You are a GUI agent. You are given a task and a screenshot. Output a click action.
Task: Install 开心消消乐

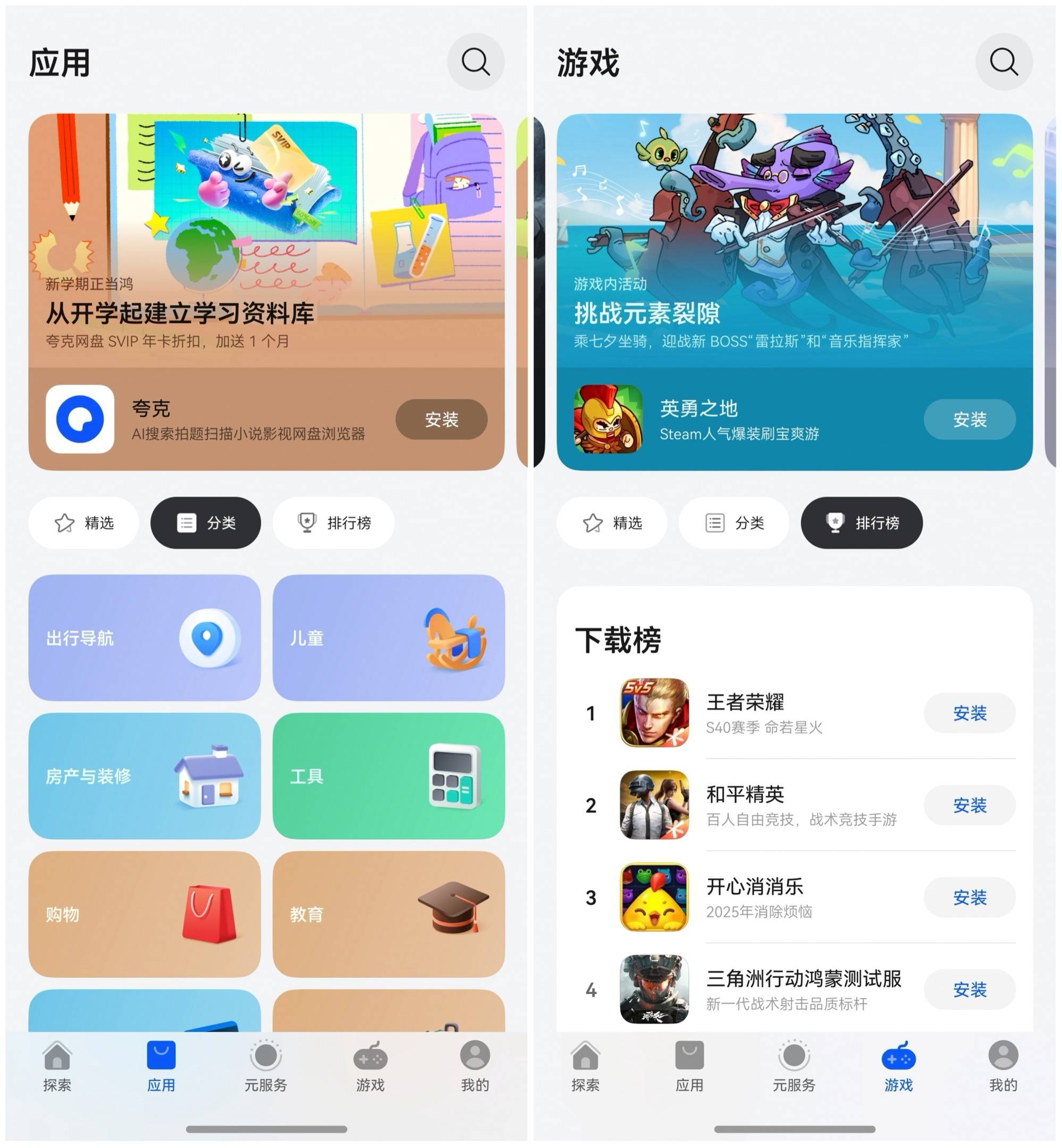coord(969,897)
